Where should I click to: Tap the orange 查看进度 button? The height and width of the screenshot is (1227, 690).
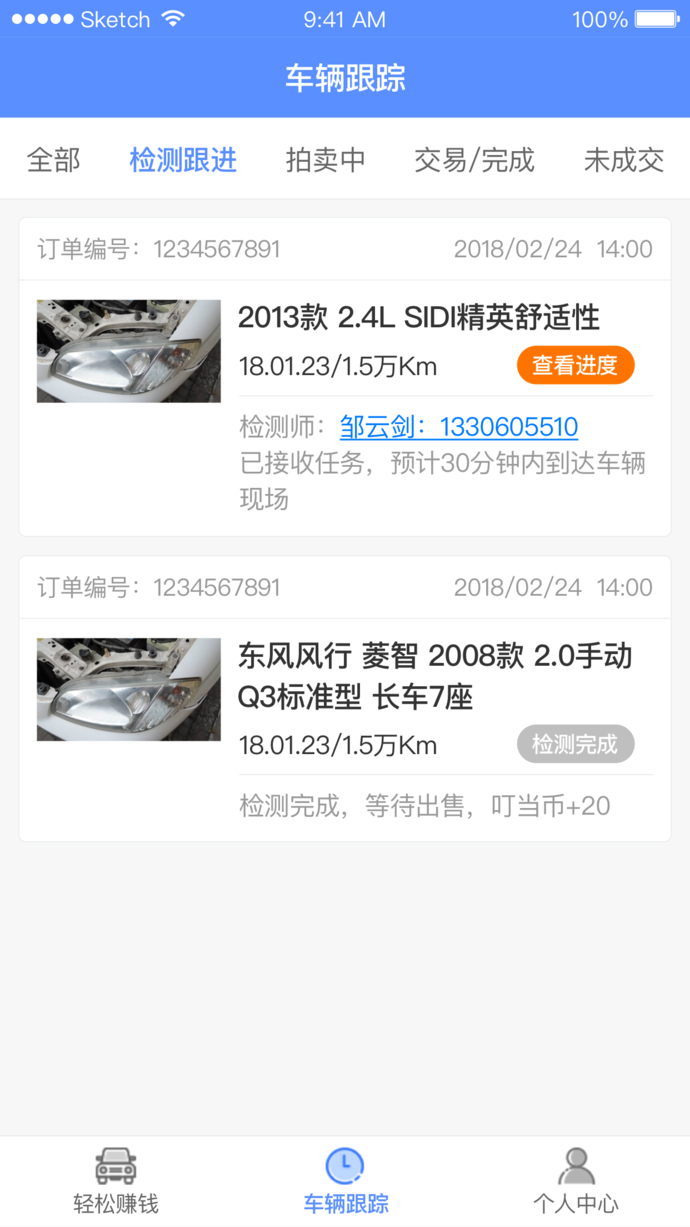[575, 366]
